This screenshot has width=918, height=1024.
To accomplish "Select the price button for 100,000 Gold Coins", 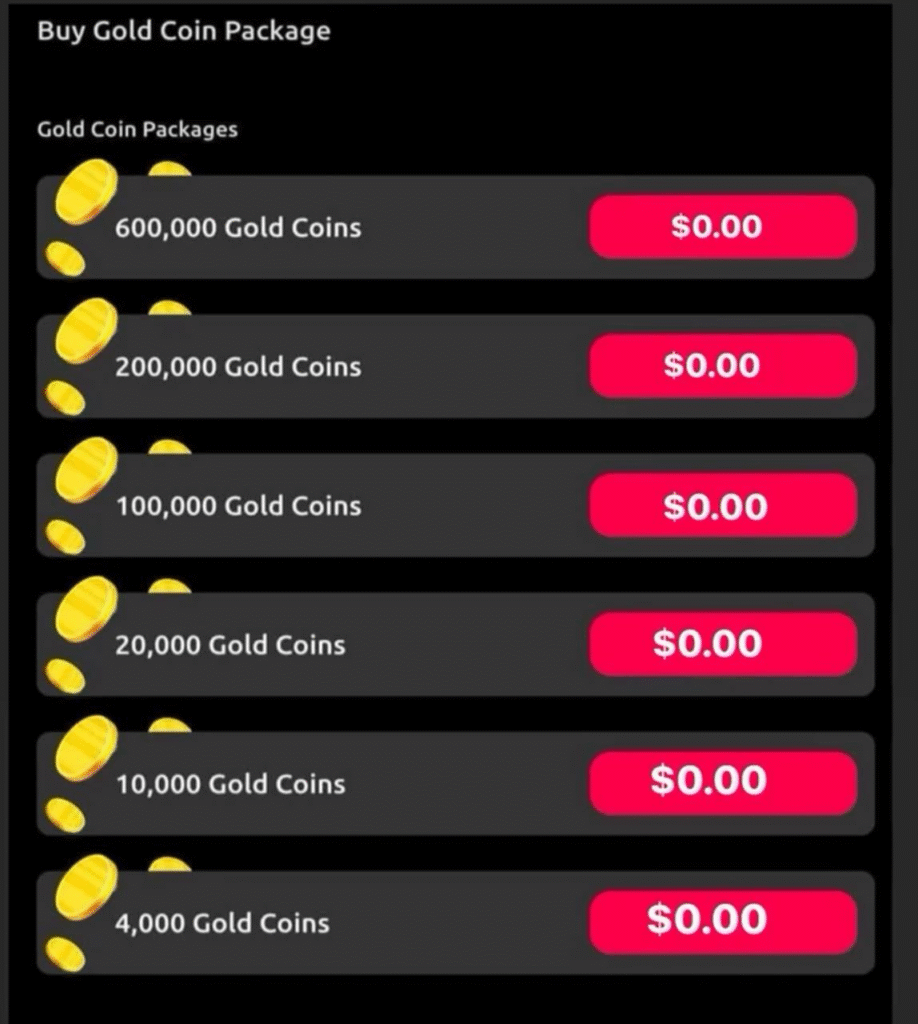I will pyautogui.click(x=722, y=505).
